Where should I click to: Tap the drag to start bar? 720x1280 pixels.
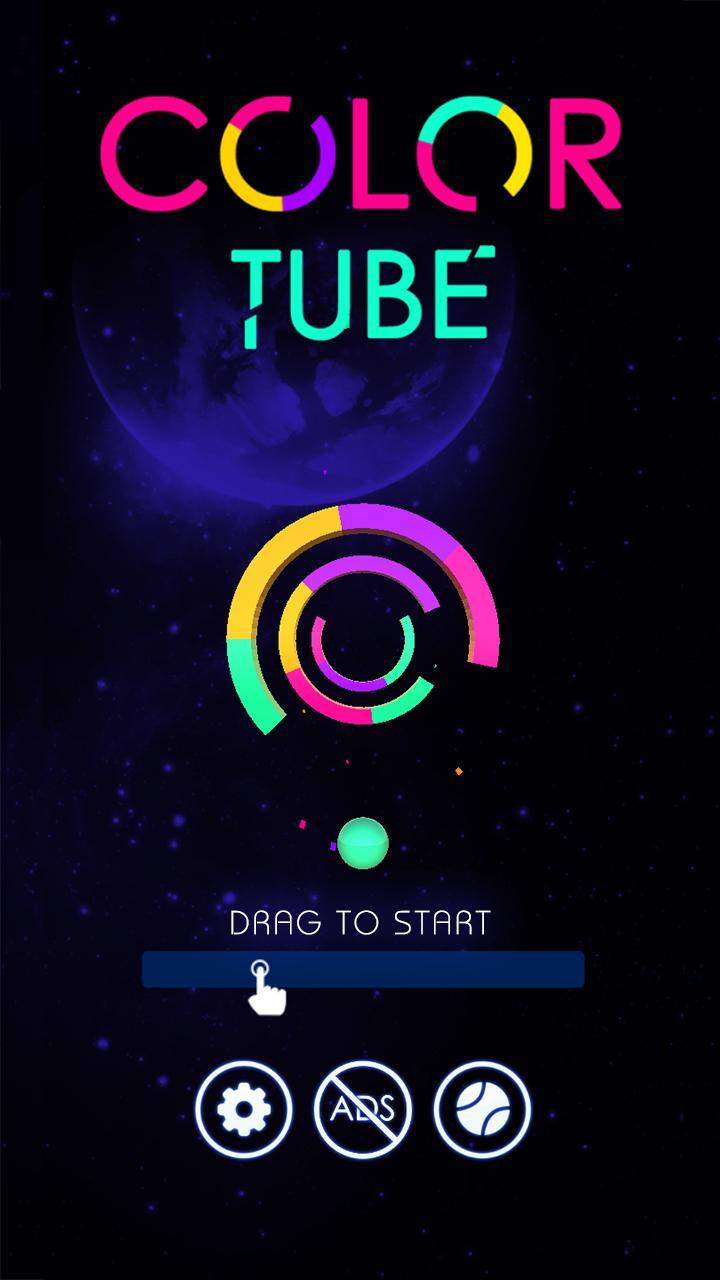[x=362, y=969]
